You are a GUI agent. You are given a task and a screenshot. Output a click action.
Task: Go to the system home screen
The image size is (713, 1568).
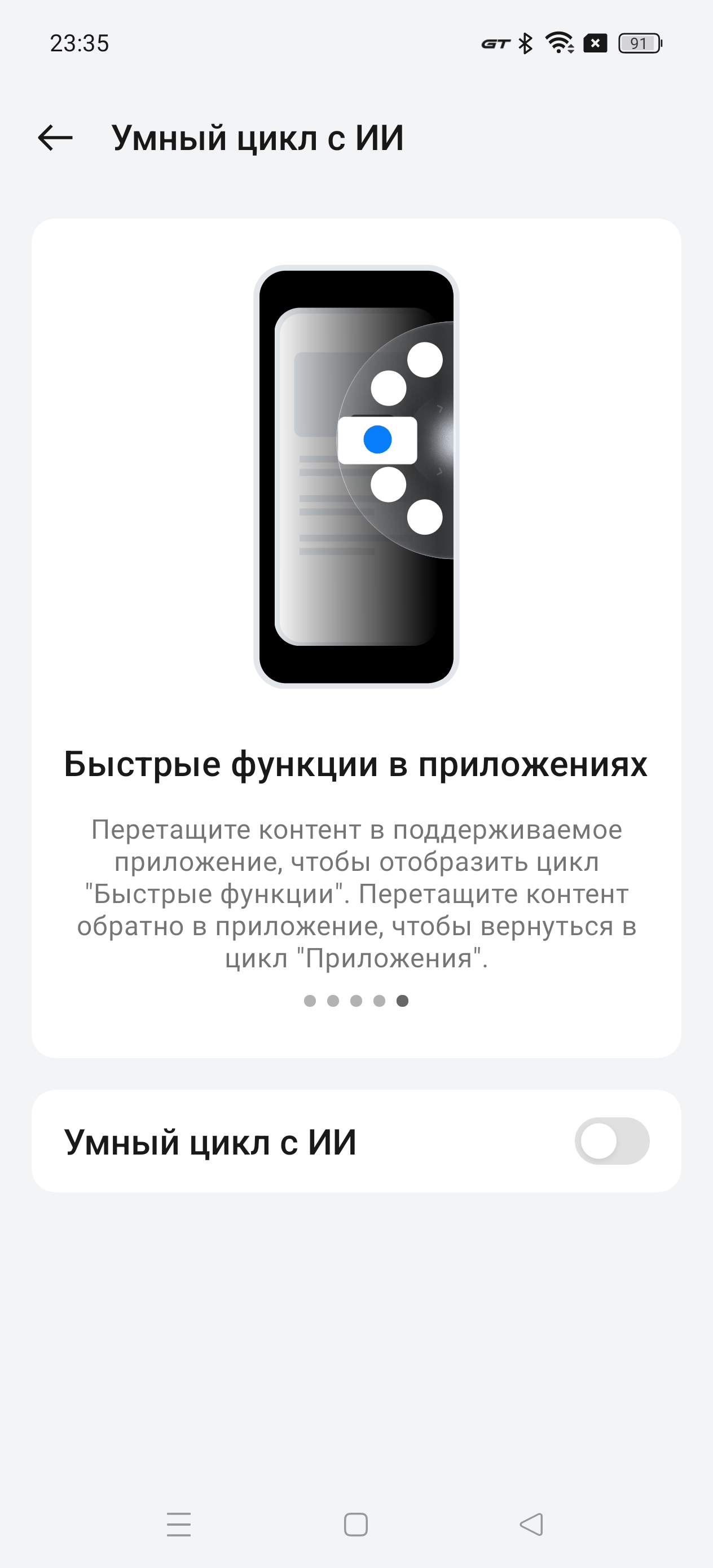click(x=355, y=1524)
